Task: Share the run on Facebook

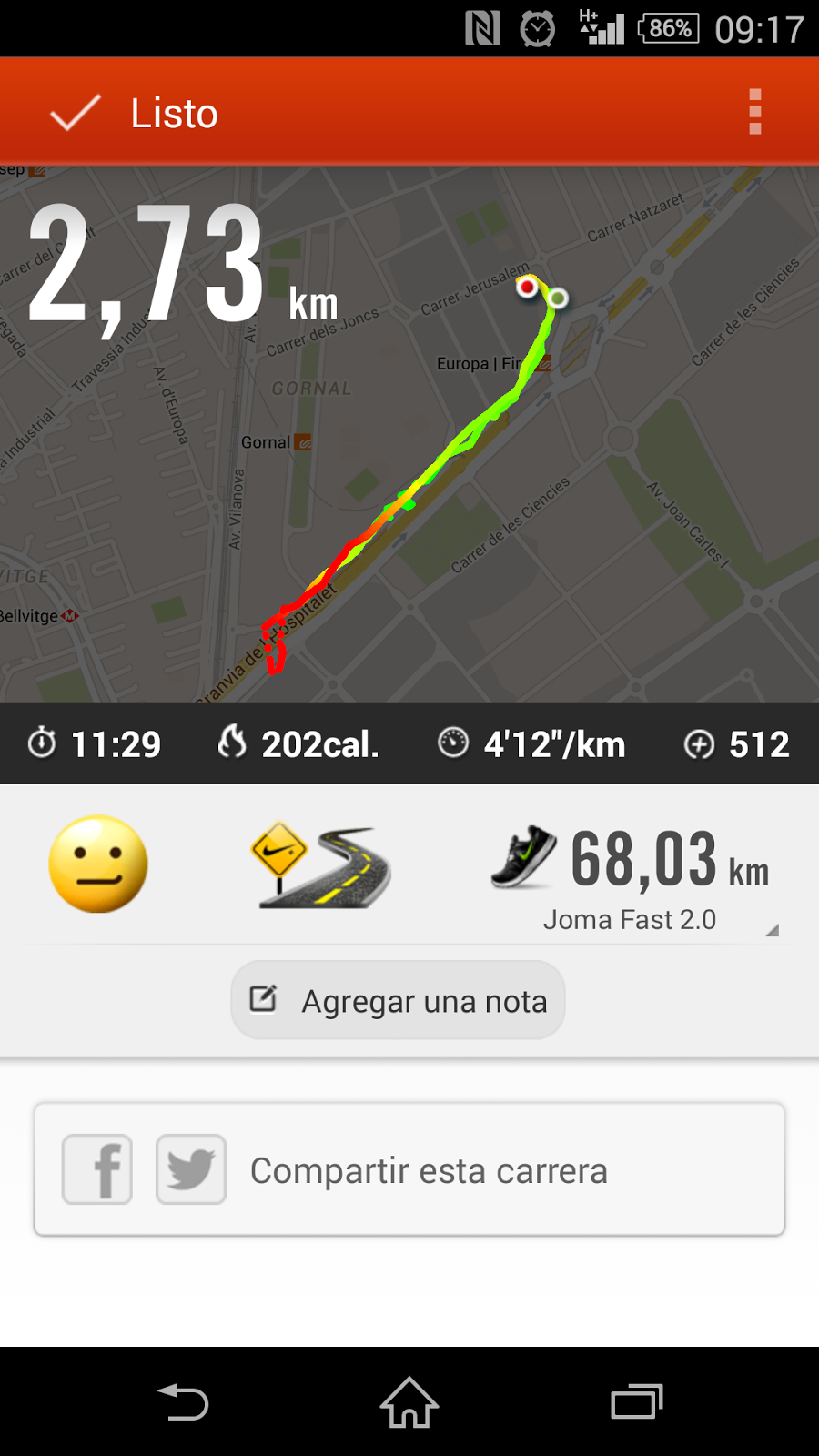Action: [97, 1169]
